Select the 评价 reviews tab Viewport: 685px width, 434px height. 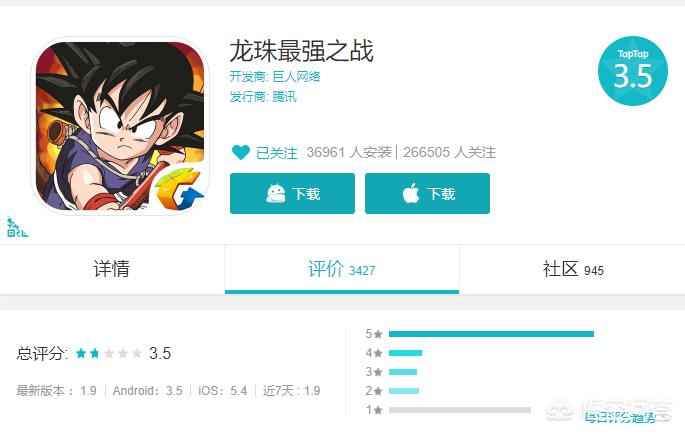coord(341,269)
